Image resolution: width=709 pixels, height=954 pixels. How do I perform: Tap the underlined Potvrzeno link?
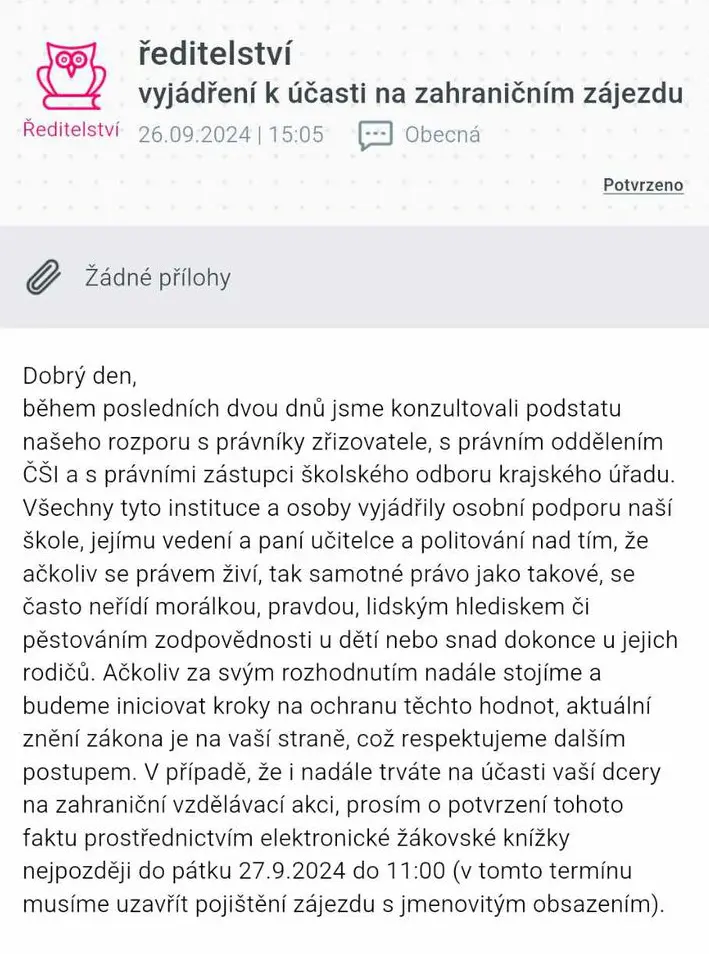(x=643, y=185)
